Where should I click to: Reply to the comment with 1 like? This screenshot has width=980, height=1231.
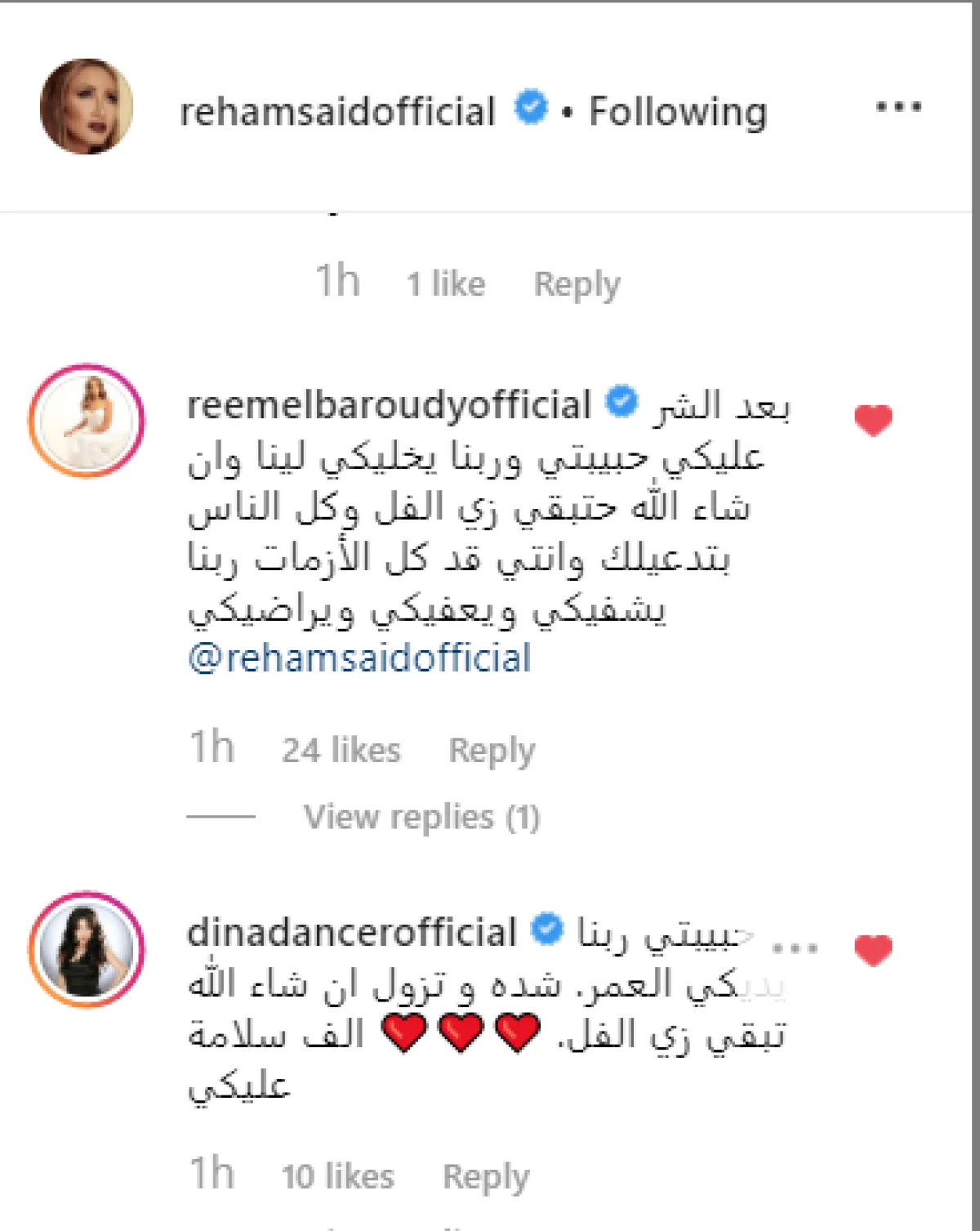577,284
